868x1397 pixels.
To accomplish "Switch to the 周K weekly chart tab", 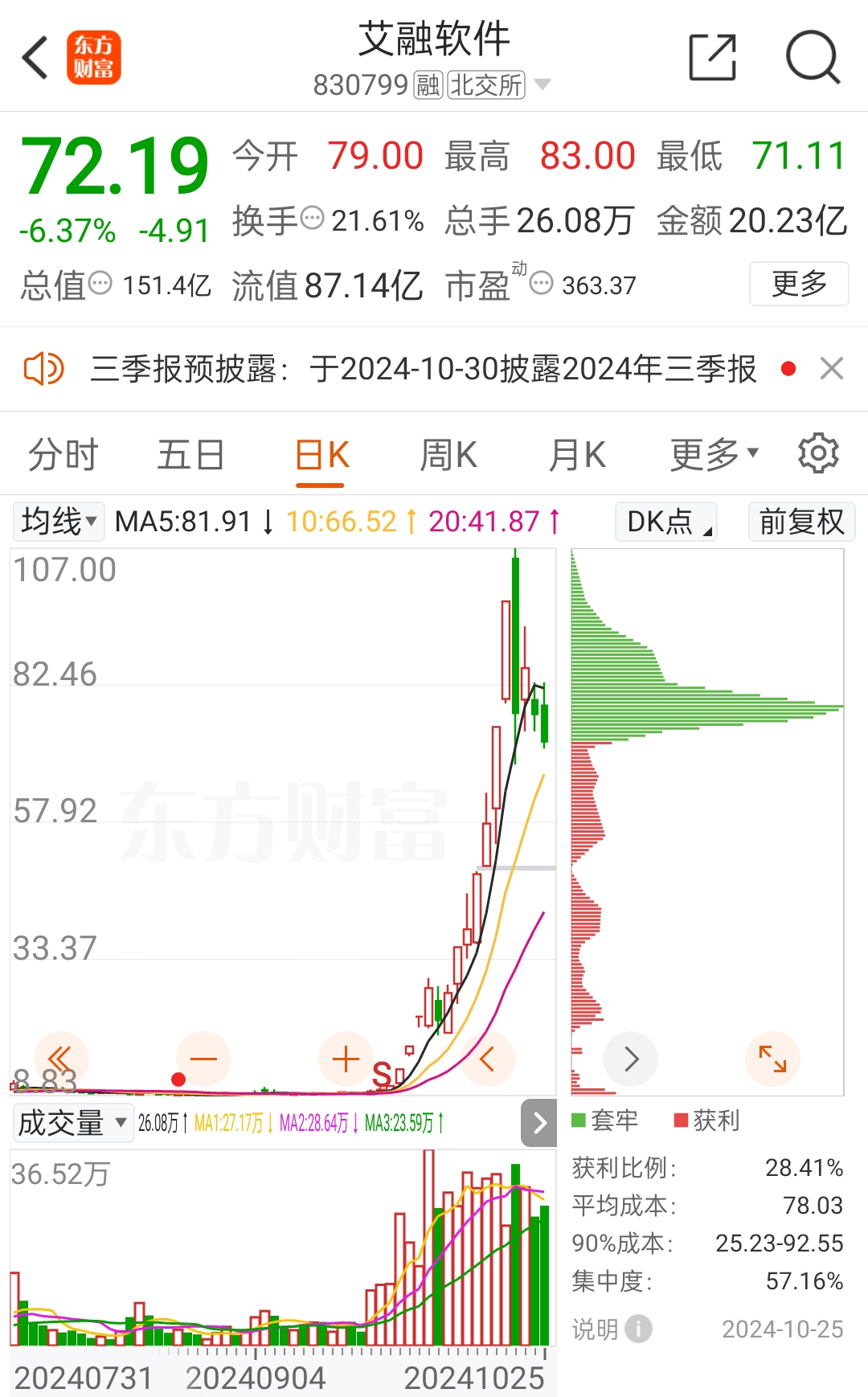I will pos(448,453).
